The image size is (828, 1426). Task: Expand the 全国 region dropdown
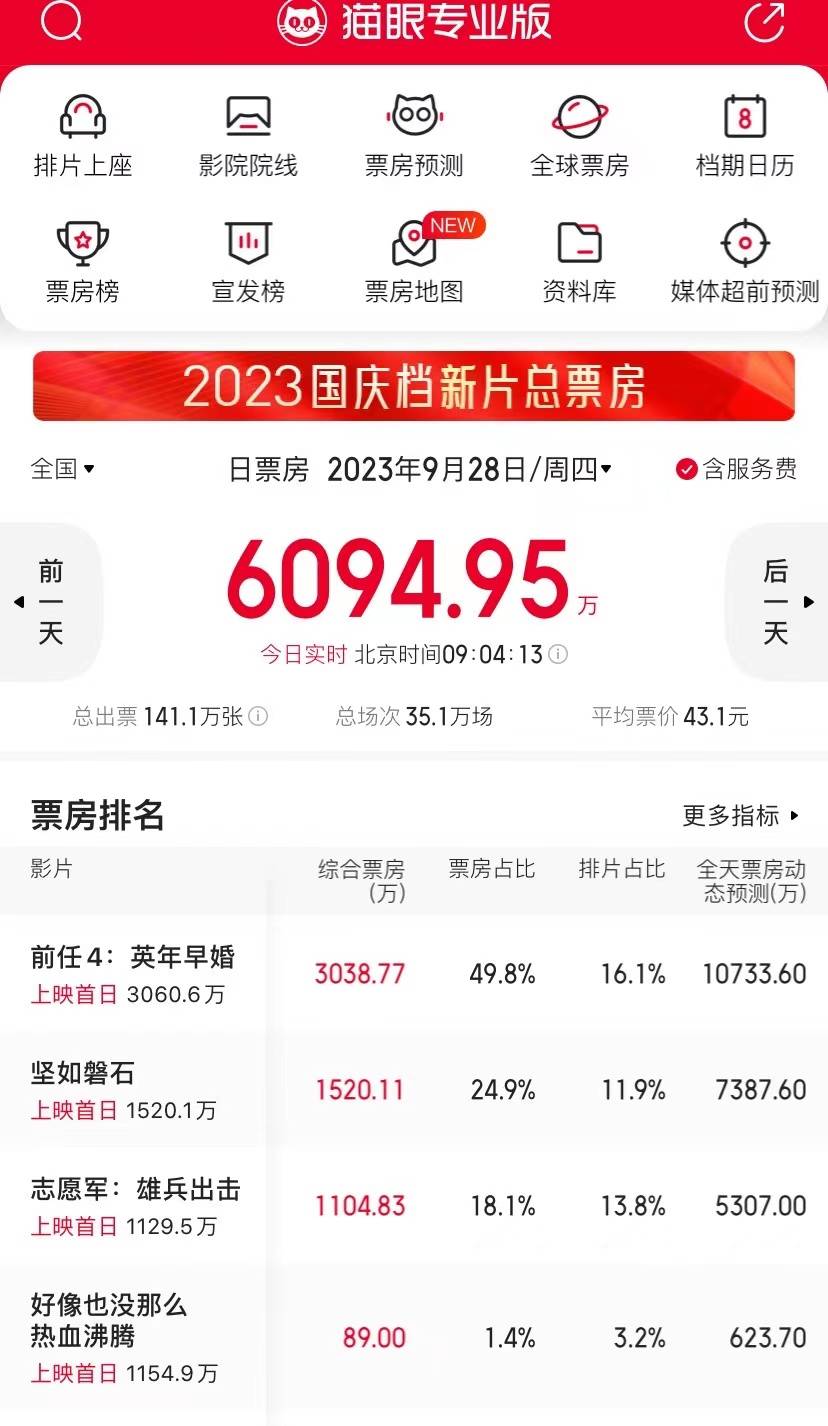(62, 468)
